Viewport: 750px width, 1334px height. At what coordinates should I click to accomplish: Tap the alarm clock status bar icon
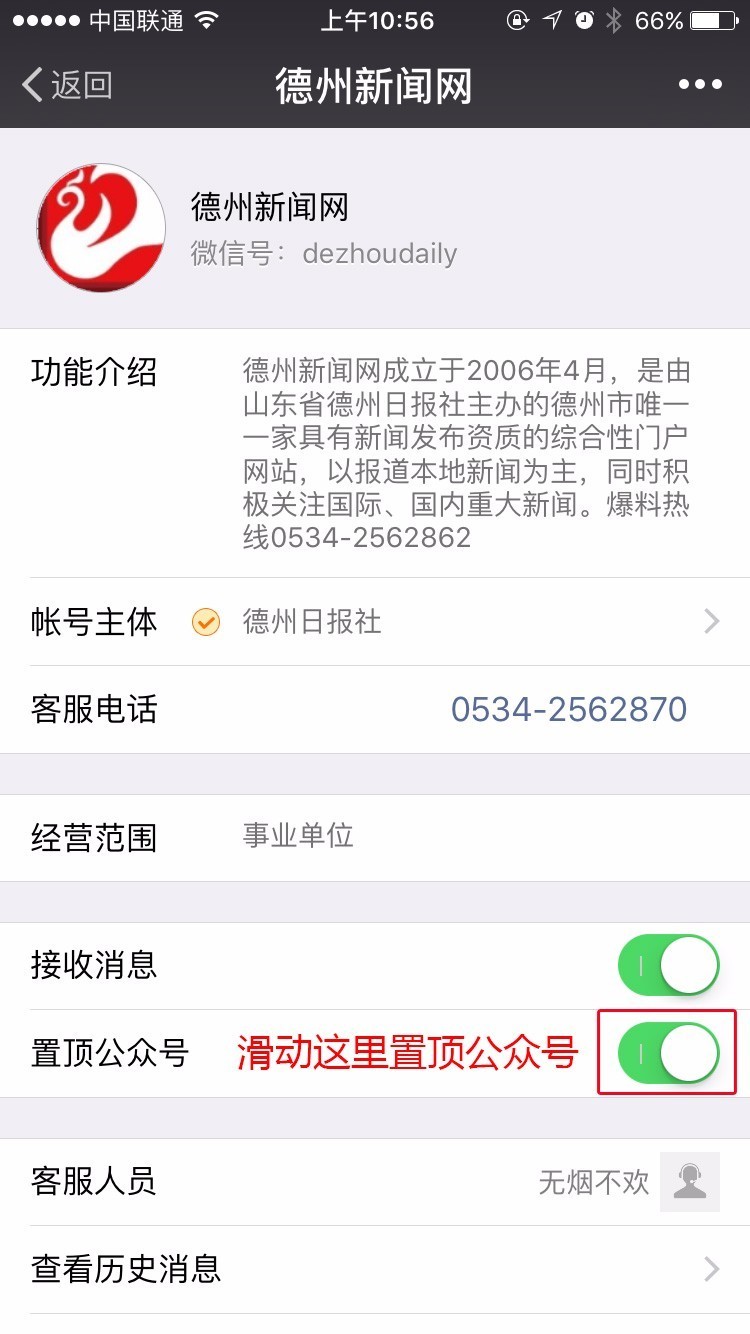click(x=585, y=18)
